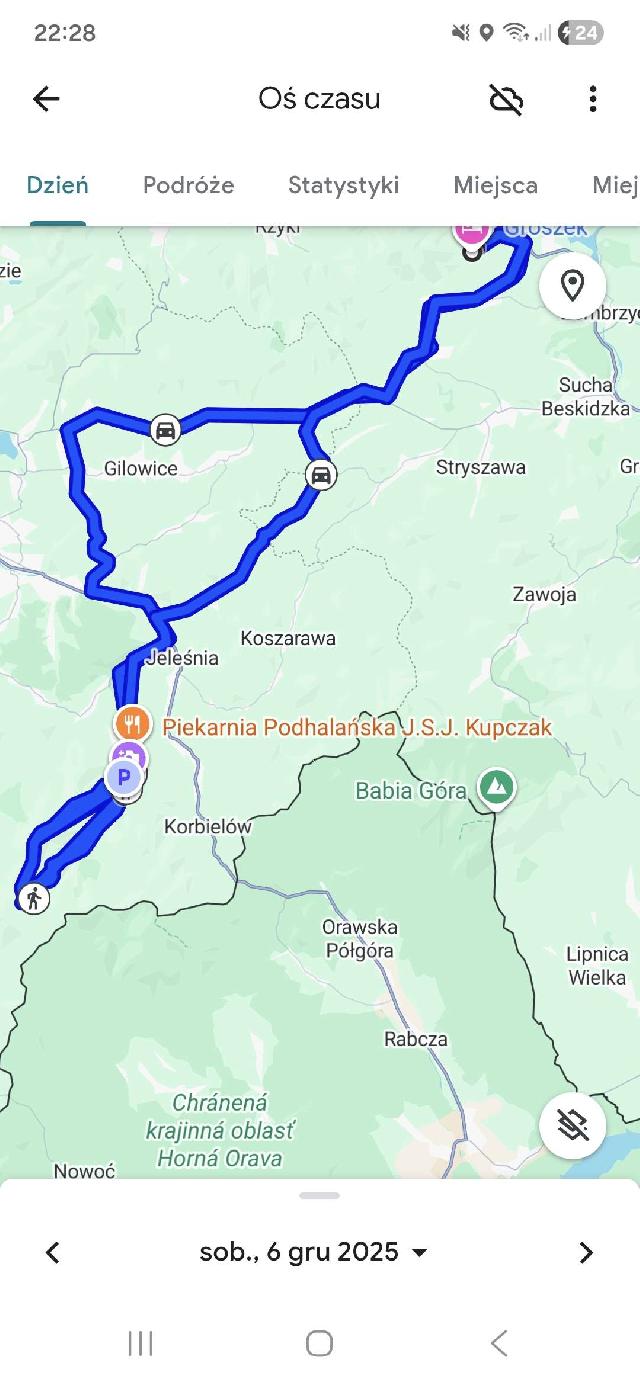Viewport: 640px width, 1386px height.
Task: Tap the walking marker on route
Action: pyautogui.click(x=35, y=898)
